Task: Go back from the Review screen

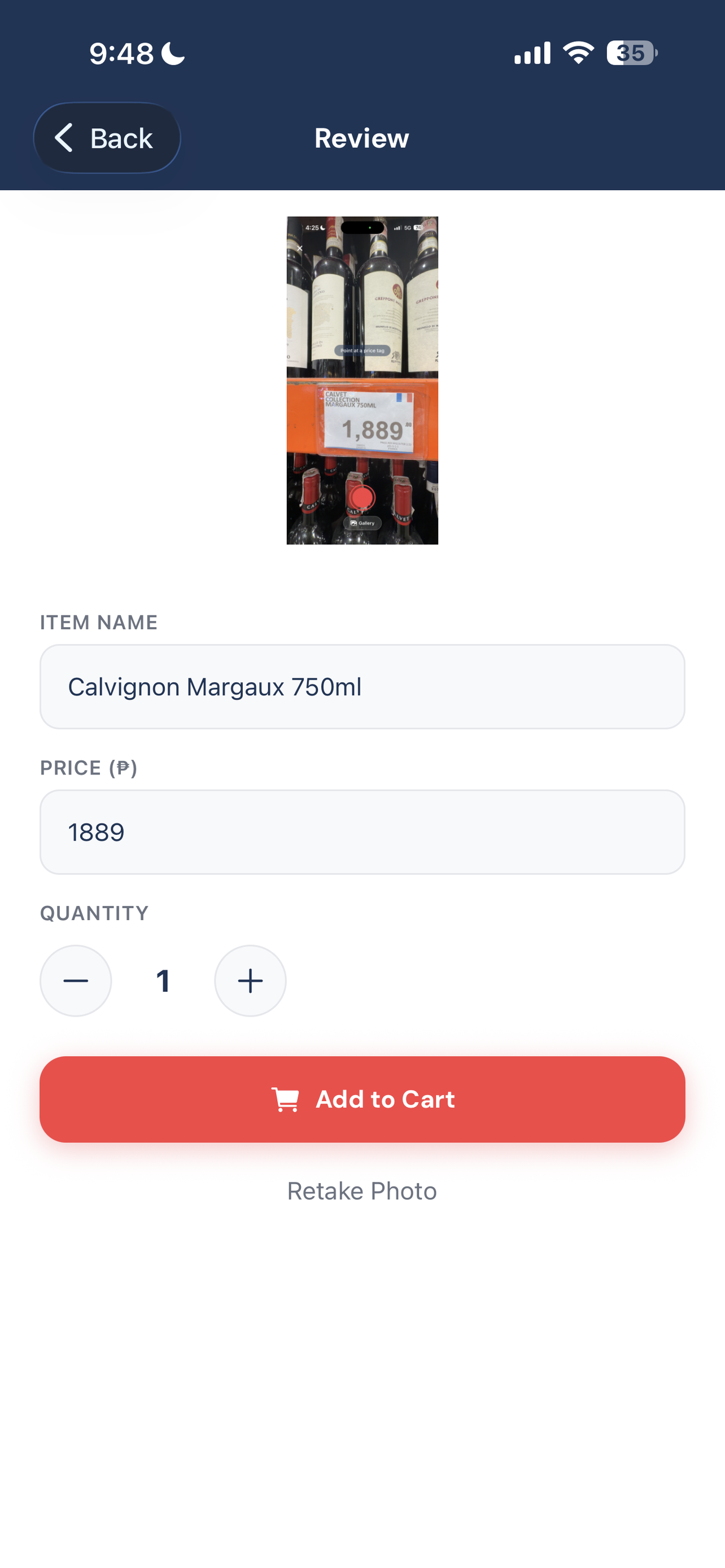Action: click(x=107, y=138)
